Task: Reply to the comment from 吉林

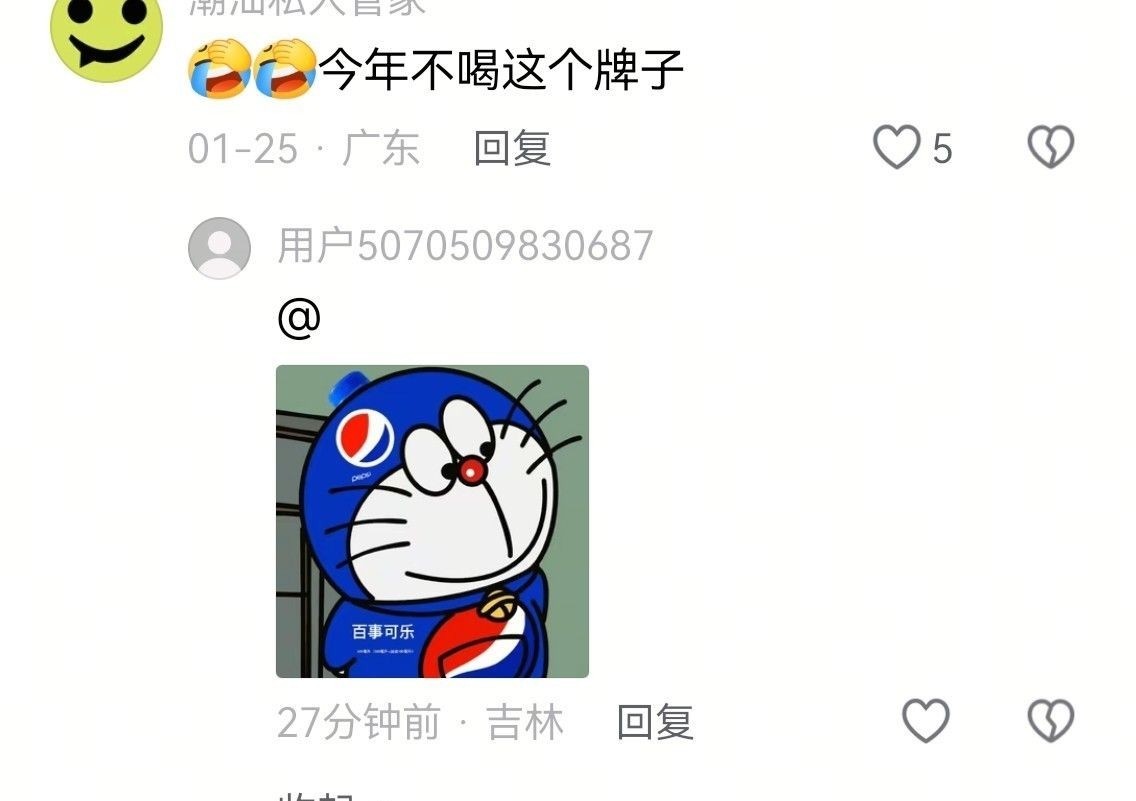Action: [x=655, y=722]
